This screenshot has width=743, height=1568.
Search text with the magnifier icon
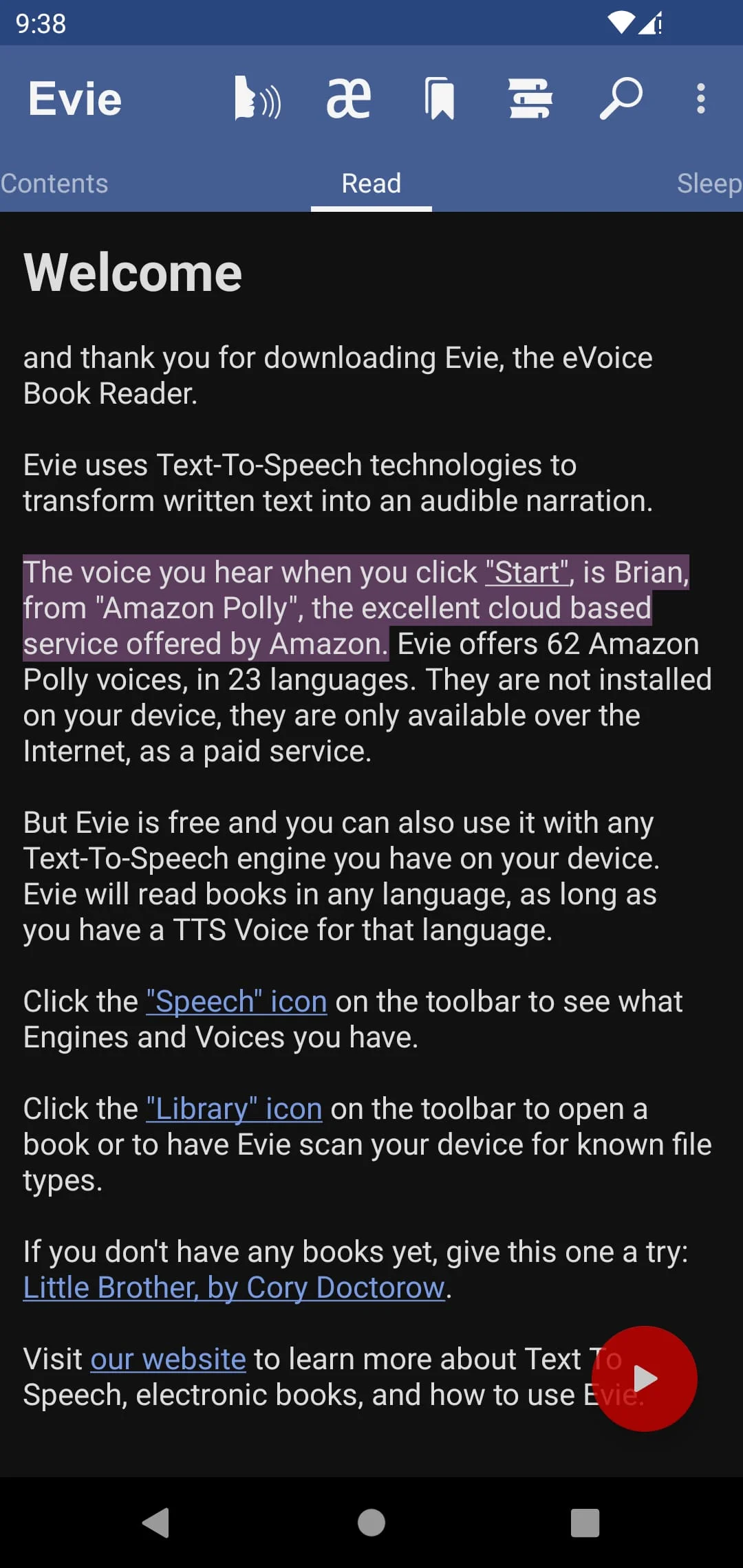tap(621, 99)
